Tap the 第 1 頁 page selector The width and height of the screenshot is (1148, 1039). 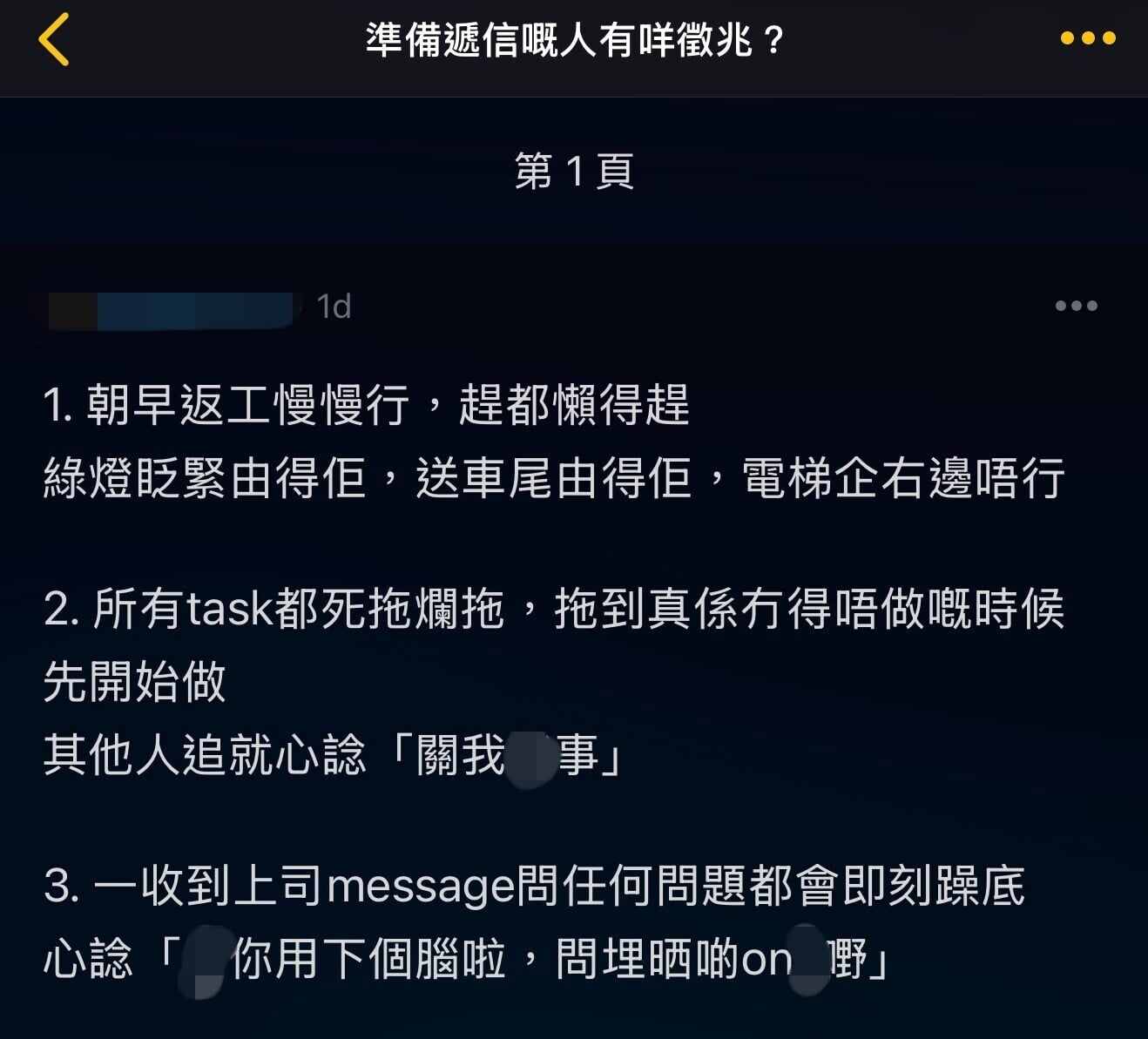click(573, 171)
